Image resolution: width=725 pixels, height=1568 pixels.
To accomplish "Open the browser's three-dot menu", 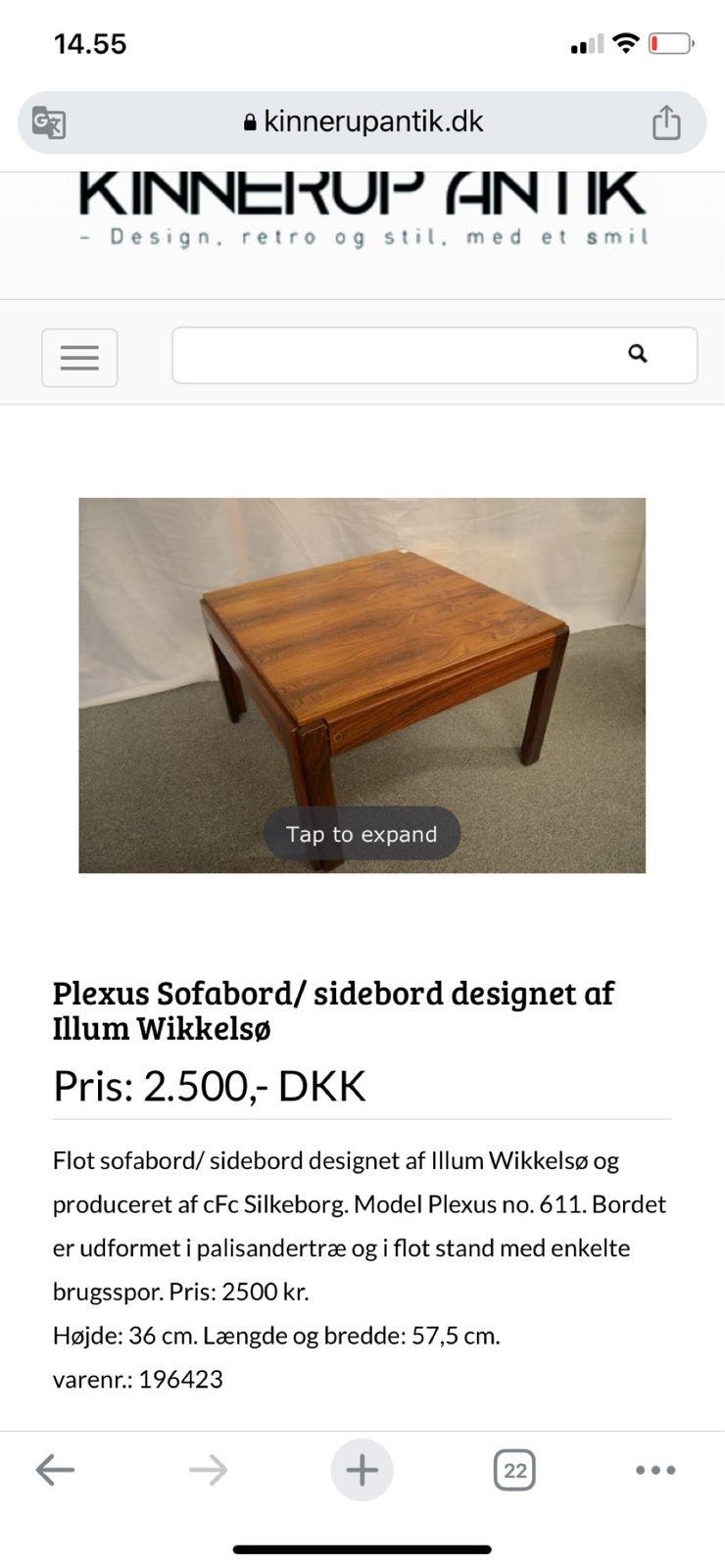I will coord(655,1470).
